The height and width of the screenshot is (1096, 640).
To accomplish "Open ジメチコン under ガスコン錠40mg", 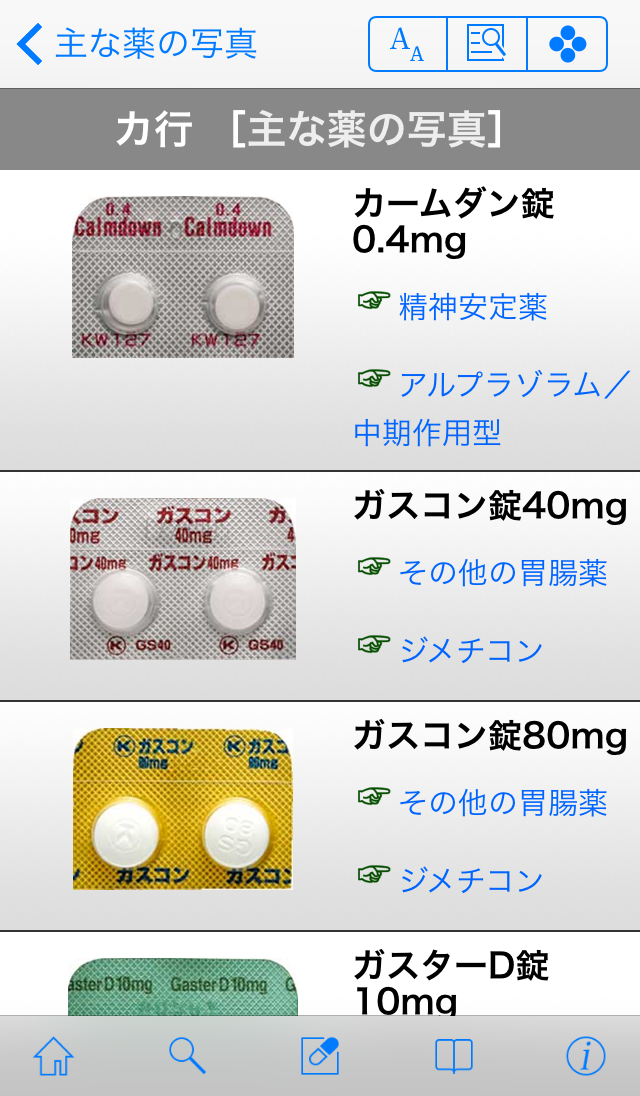I will 470,649.
